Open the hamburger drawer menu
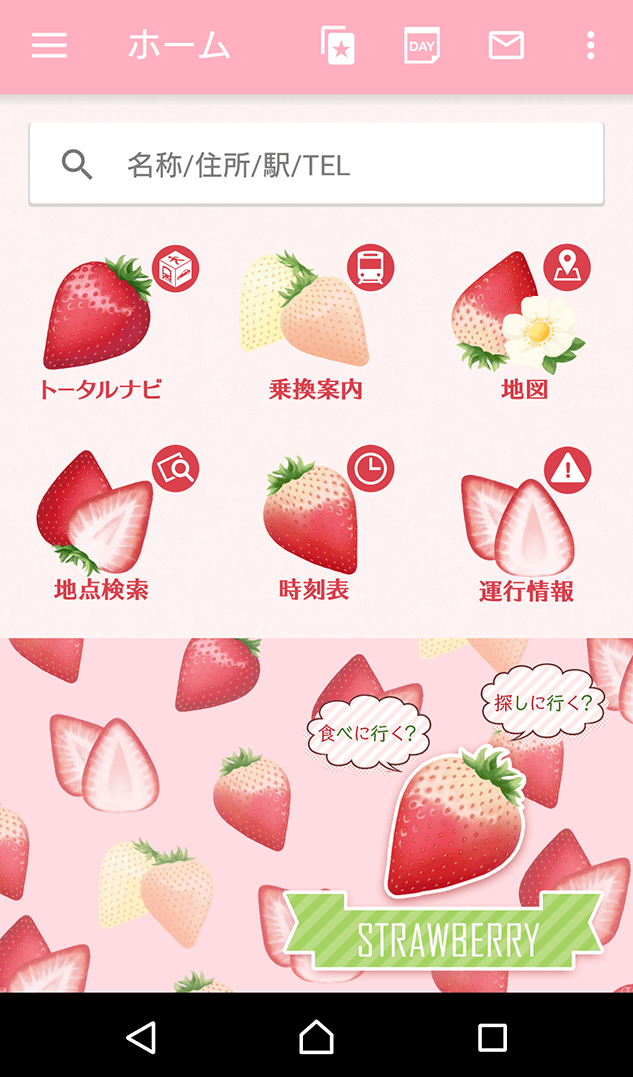The height and width of the screenshot is (1077, 633). coord(49,46)
